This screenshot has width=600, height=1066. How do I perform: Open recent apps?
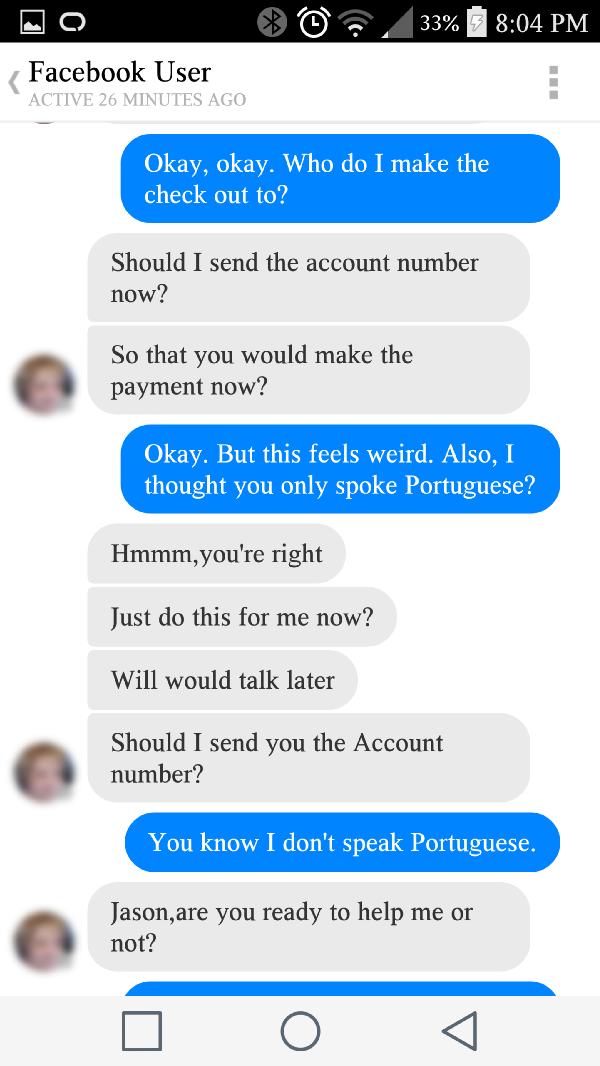[141, 1031]
